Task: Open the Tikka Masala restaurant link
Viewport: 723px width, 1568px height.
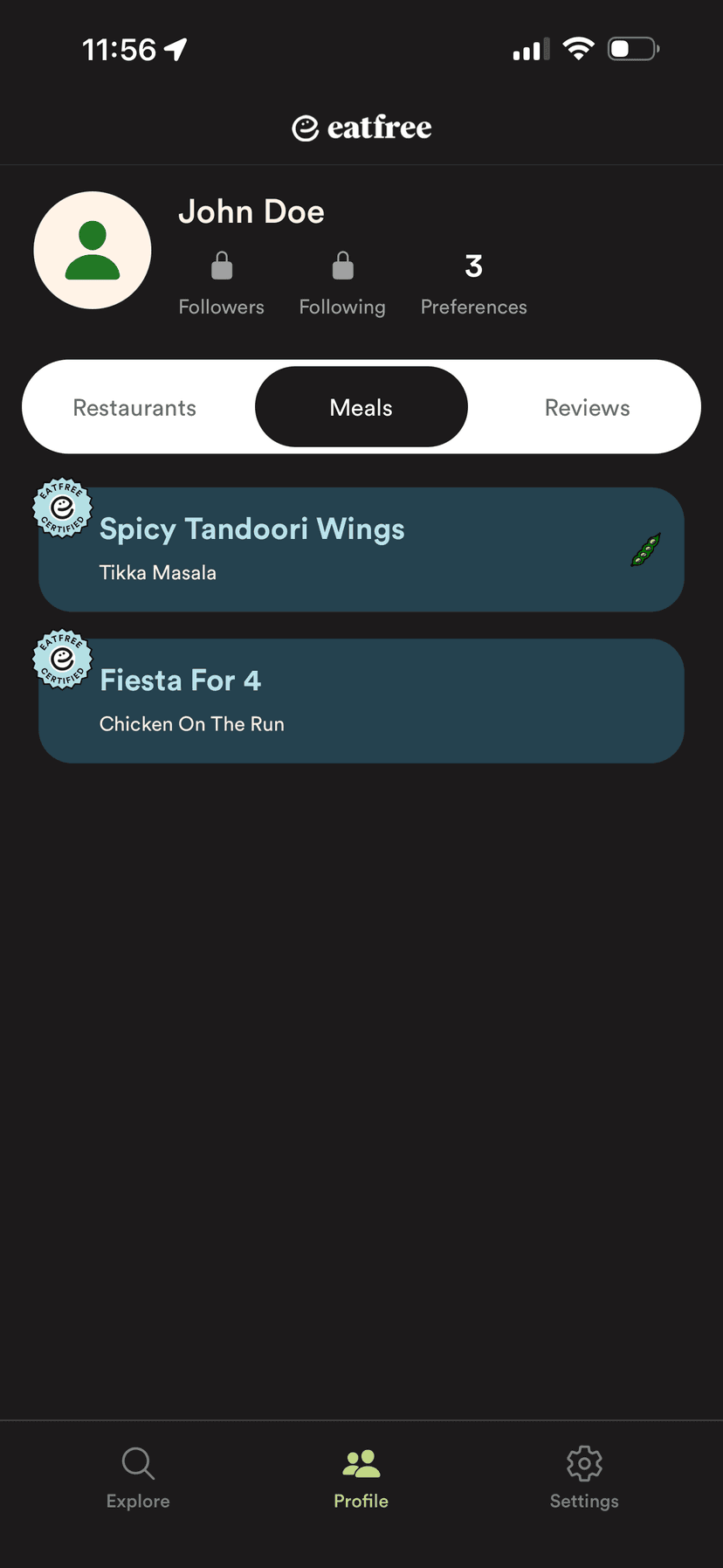Action: pyautogui.click(x=157, y=572)
